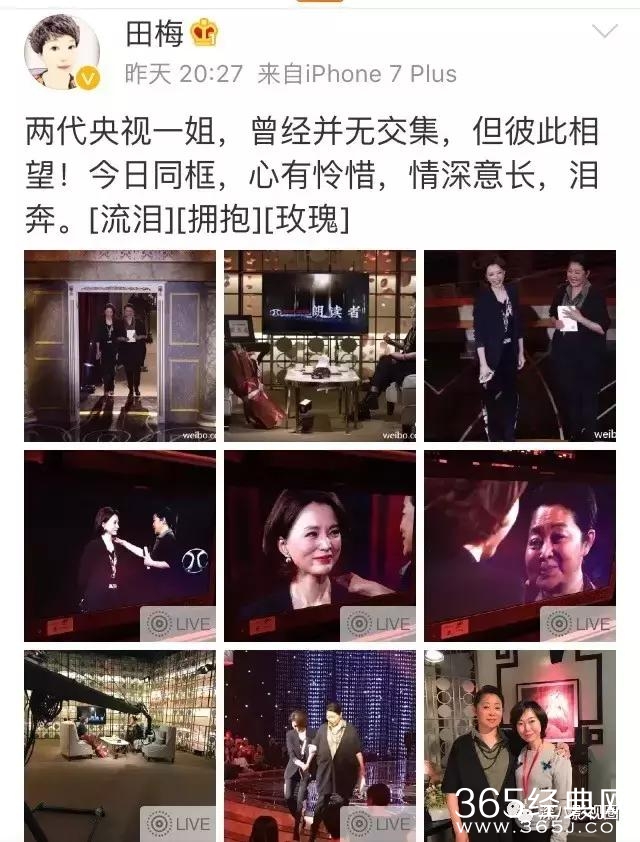This screenshot has height=842, width=640.
Task: Open first photo of two women in doorway
Action: 120,346
